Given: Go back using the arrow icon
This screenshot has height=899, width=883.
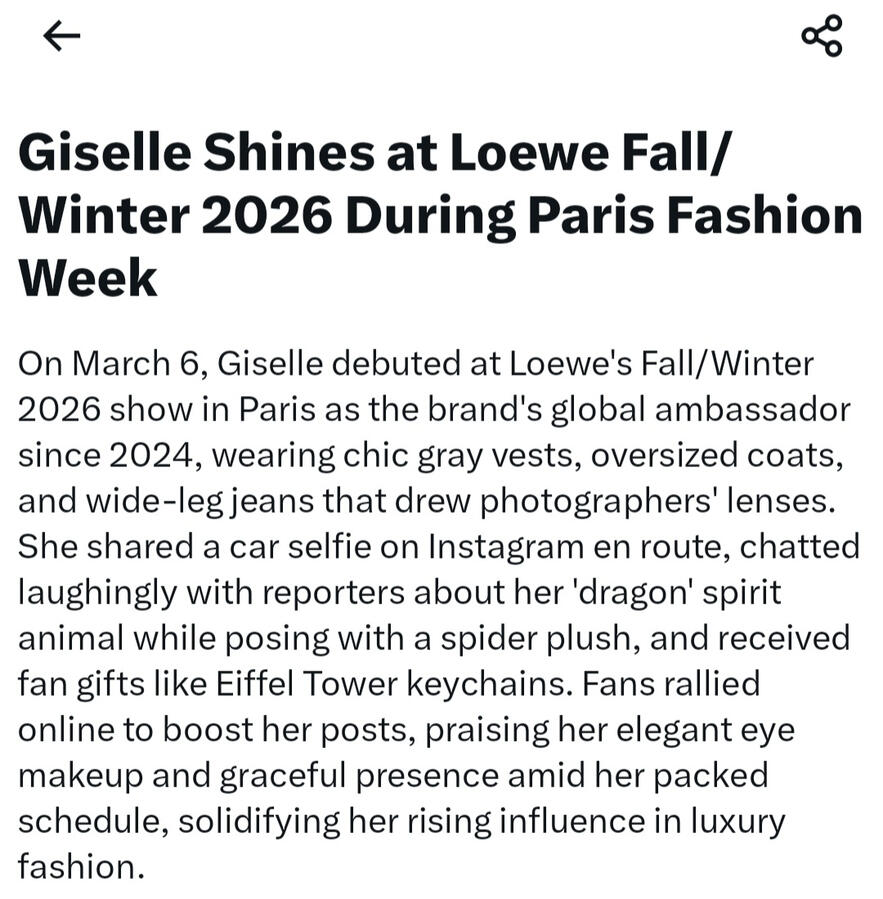Looking at the screenshot, I should point(61,36).
